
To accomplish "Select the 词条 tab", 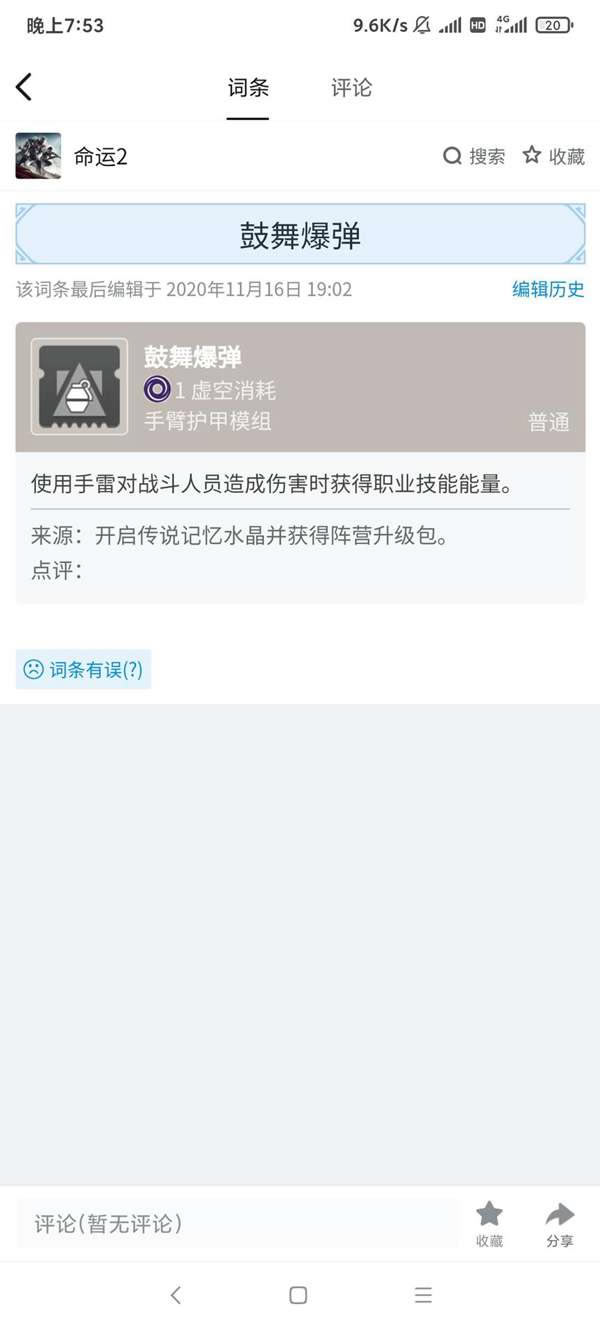I will point(248,88).
